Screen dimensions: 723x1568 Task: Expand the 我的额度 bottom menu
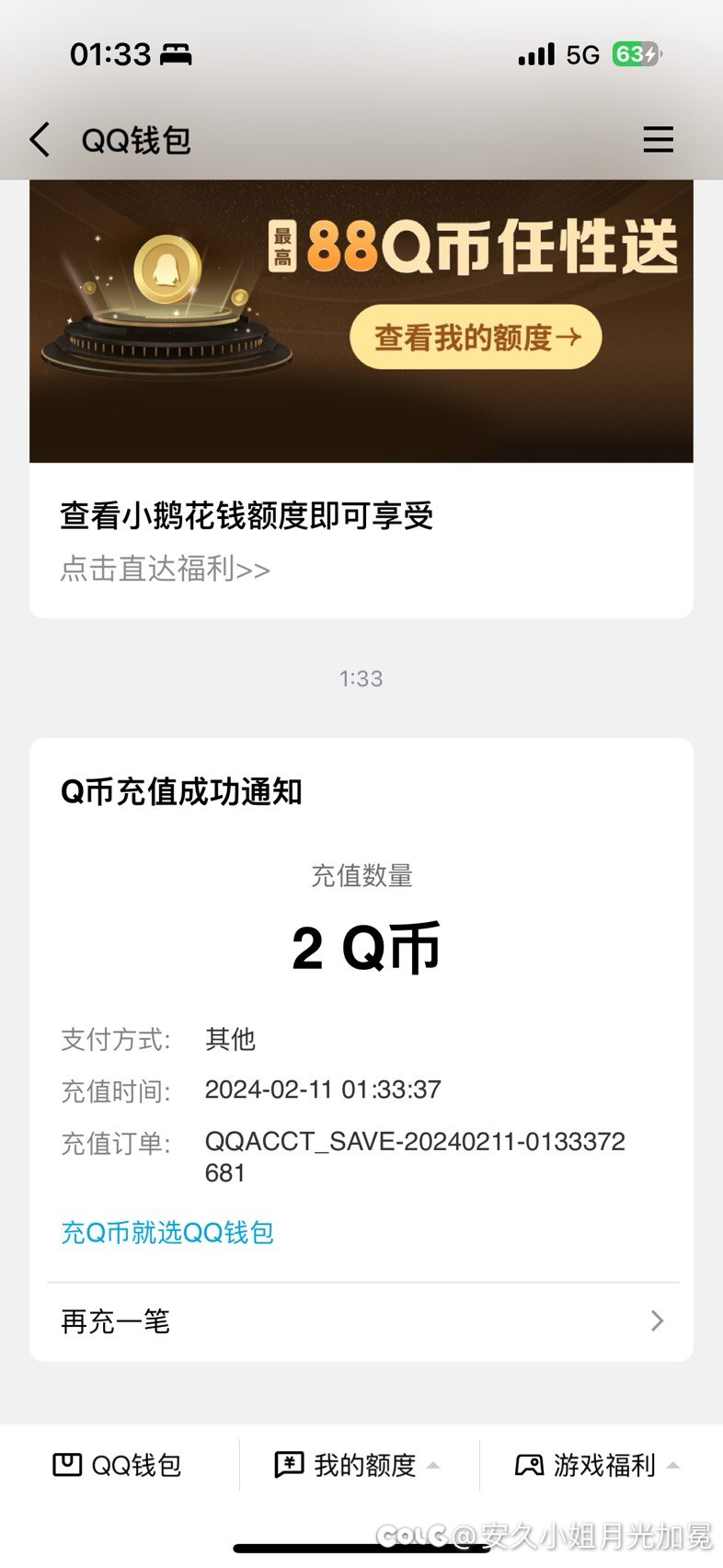(358, 1465)
